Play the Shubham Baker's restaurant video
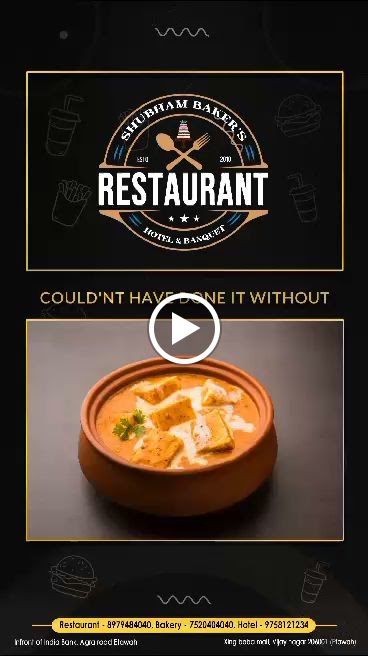This screenshot has height=656, width=368. tap(184, 328)
